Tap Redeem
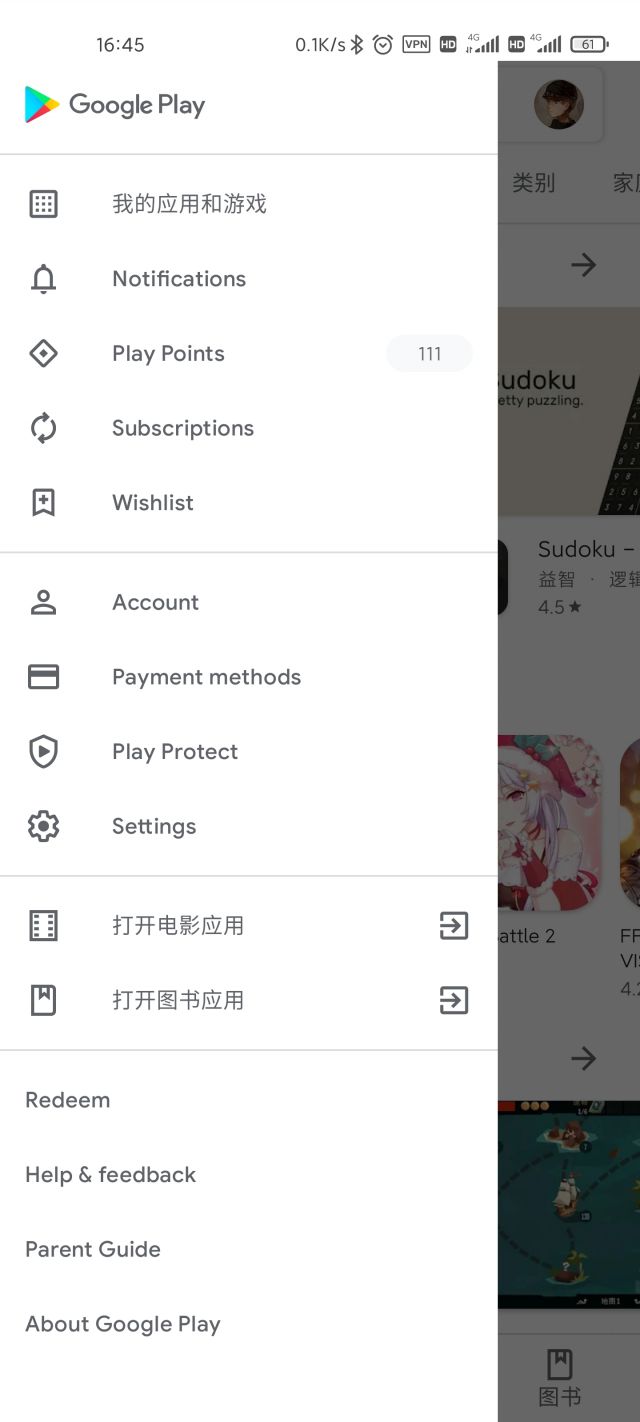The width and height of the screenshot is (640, 1422). point(68,1100)
